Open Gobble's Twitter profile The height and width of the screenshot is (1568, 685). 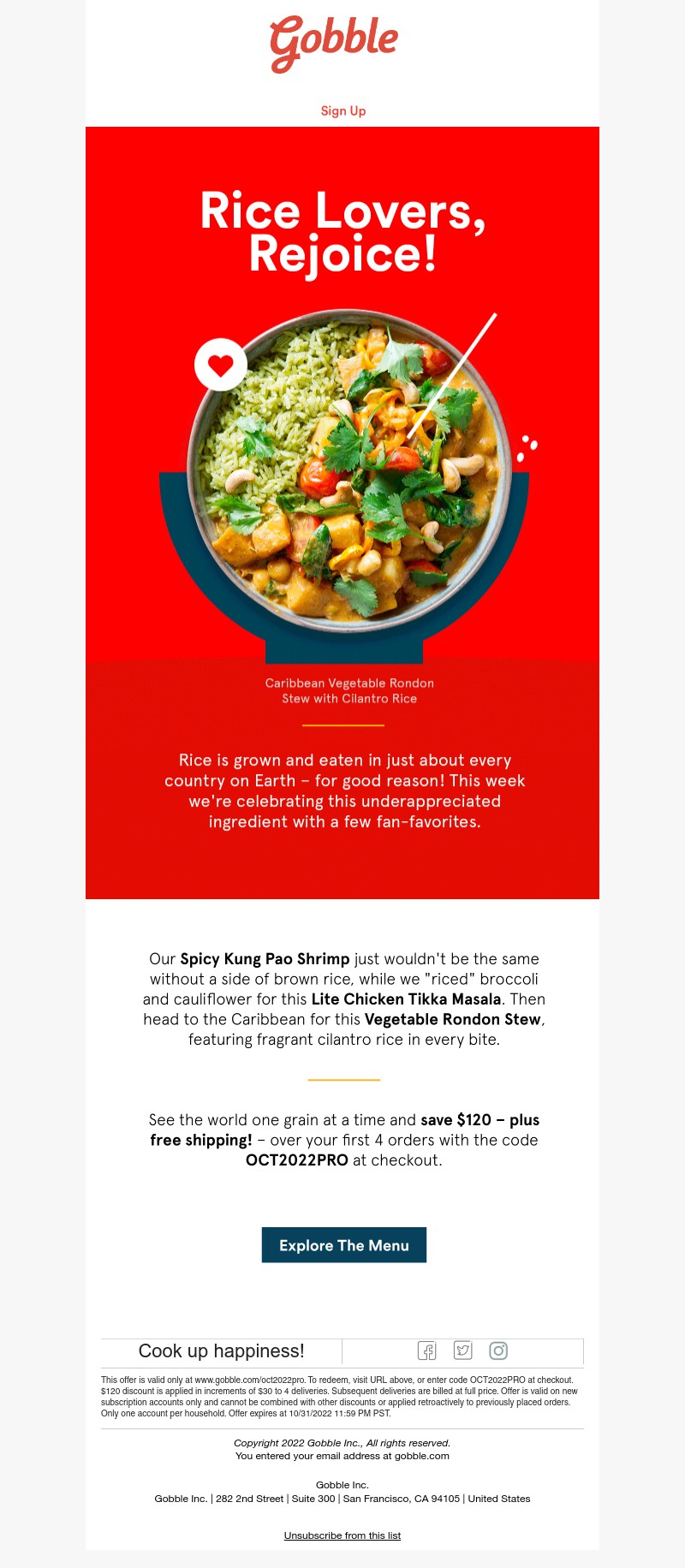pos(463,1350)
